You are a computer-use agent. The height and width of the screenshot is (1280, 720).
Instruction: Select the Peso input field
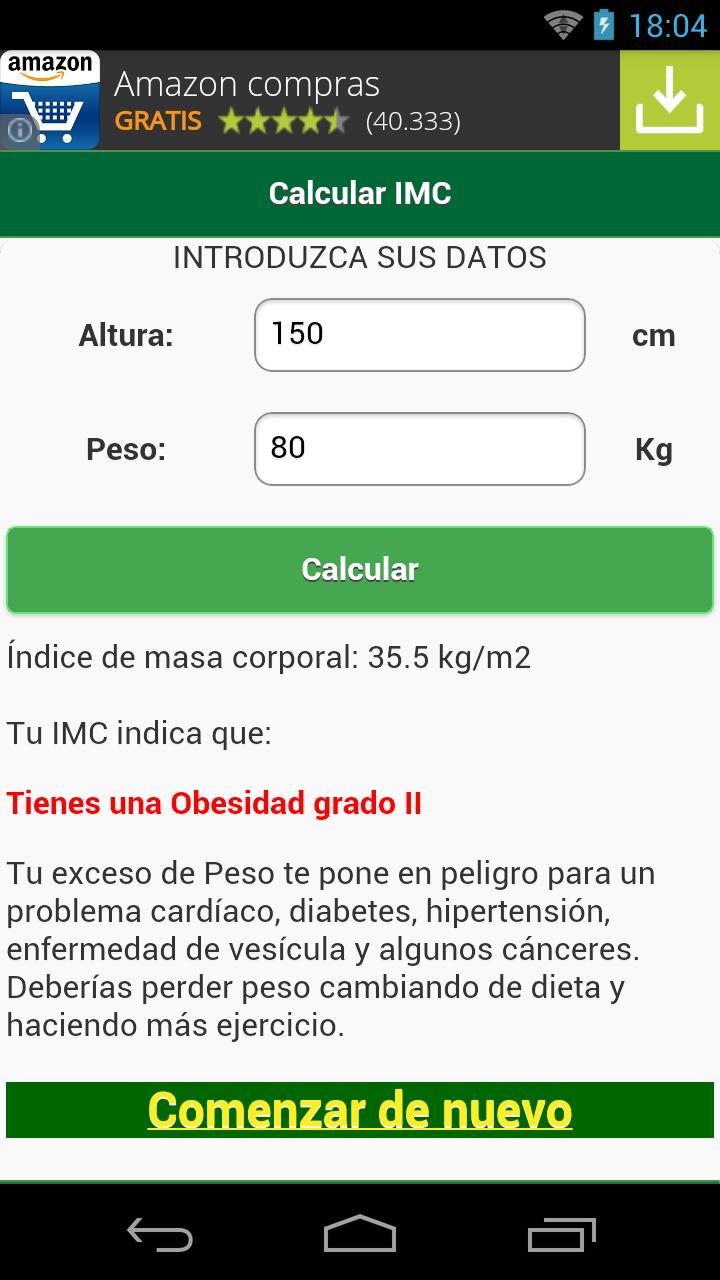click(419, 448)
